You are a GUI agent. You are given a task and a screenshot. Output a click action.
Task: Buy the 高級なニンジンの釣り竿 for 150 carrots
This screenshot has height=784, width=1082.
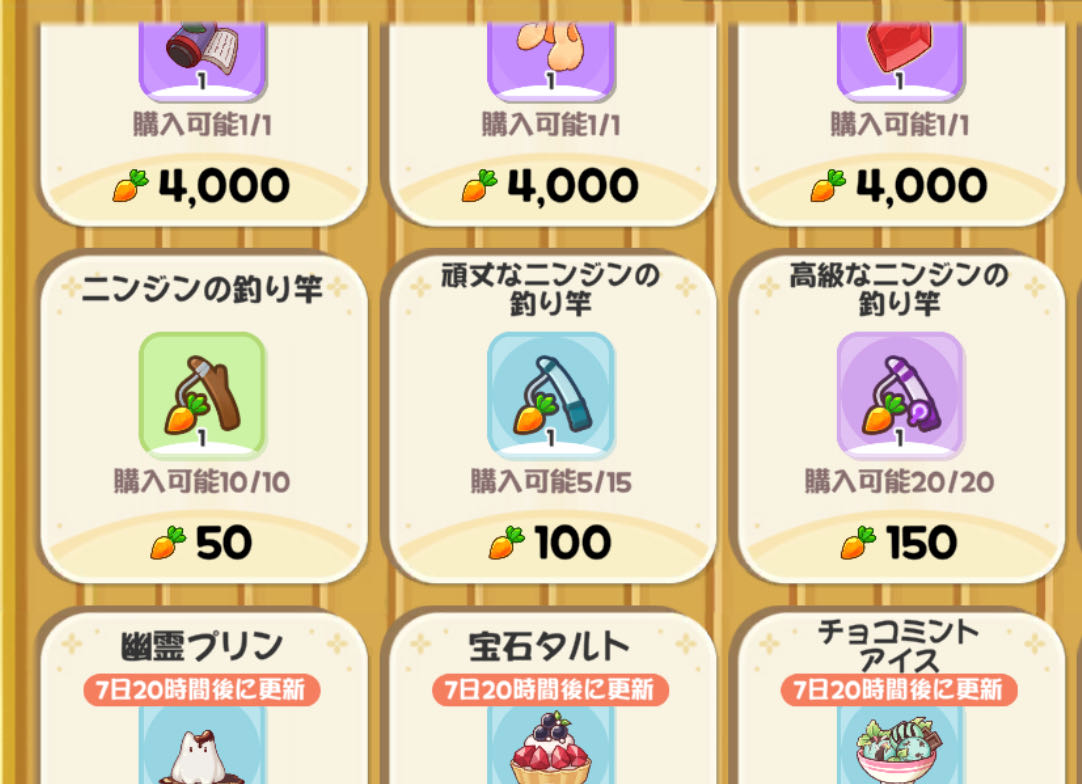click(x=900, y=544)
